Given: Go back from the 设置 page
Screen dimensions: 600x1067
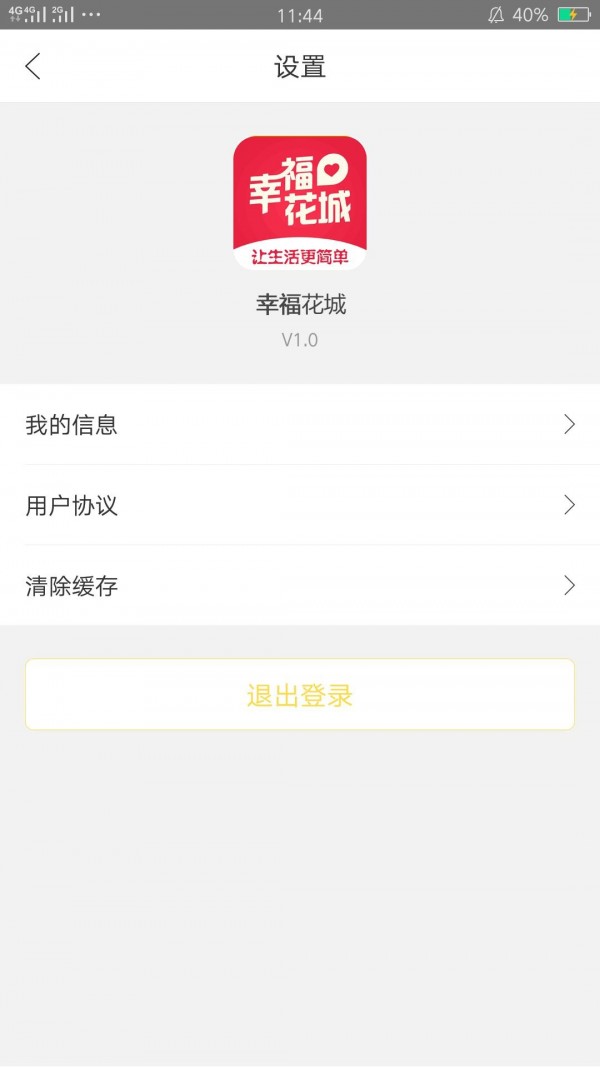Looking at the screenshot, I should [x=33, y=67].
